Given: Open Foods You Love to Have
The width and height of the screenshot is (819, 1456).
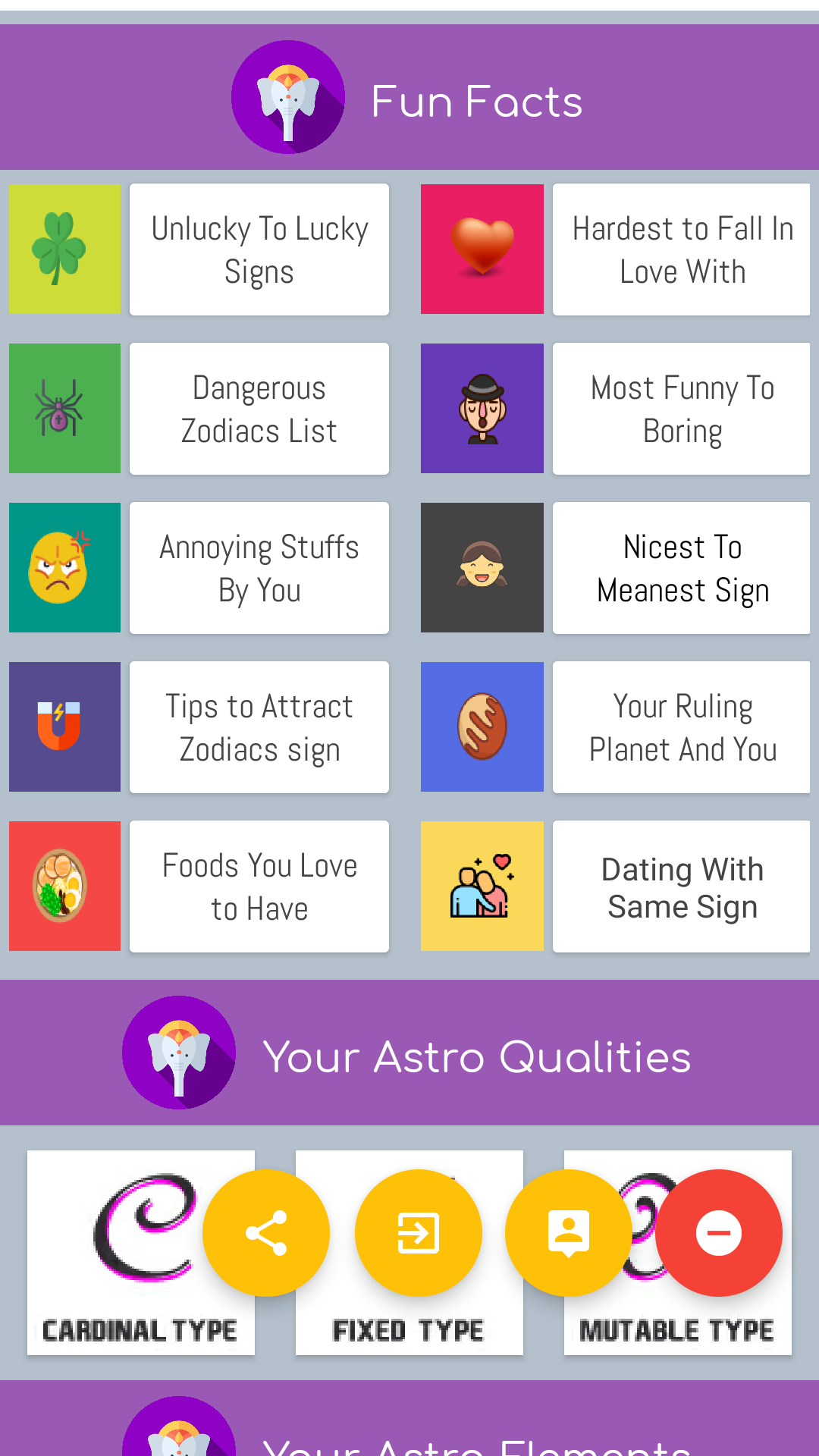Looking at the screenshot, I should [259, 886].
